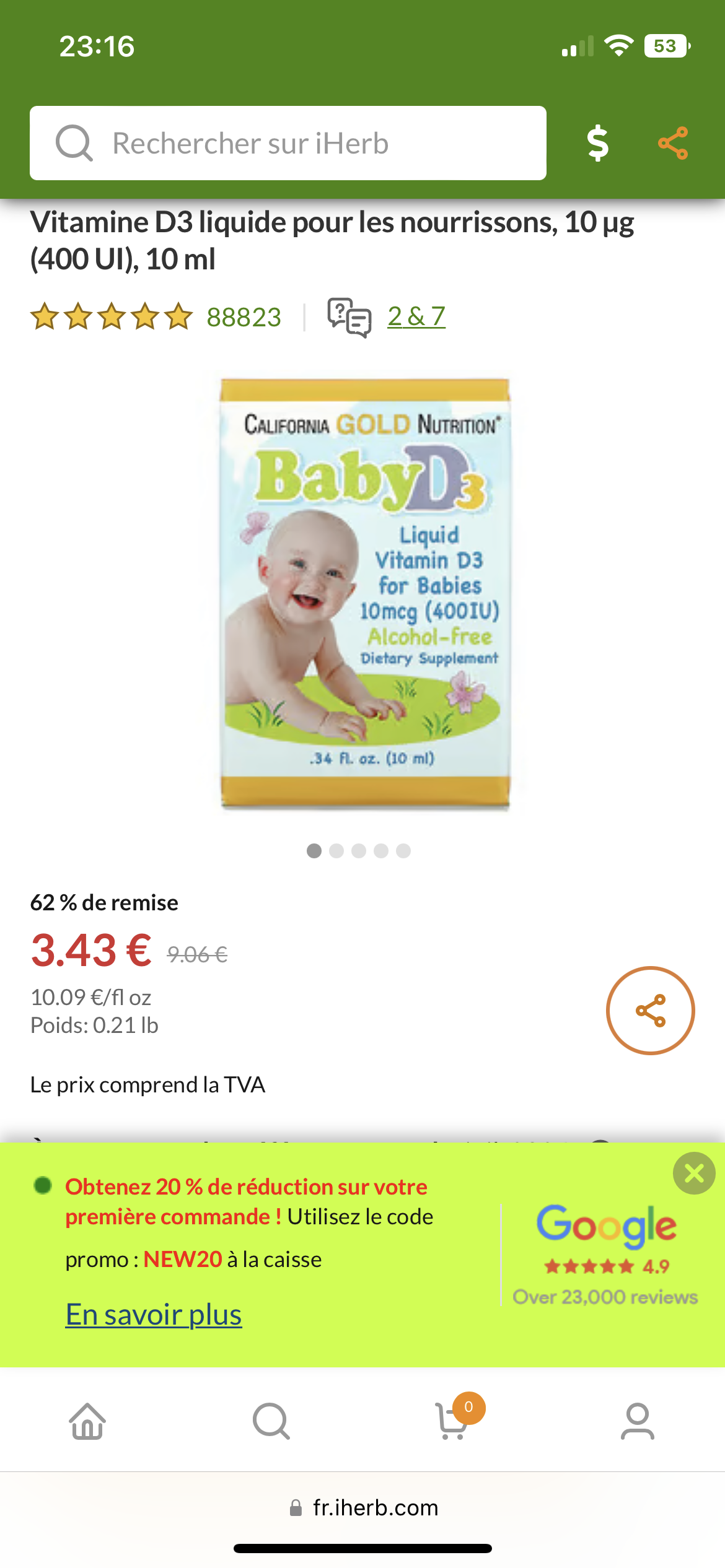Go to the home tab
The image size is (725, 1568).
coord(87,1421)
